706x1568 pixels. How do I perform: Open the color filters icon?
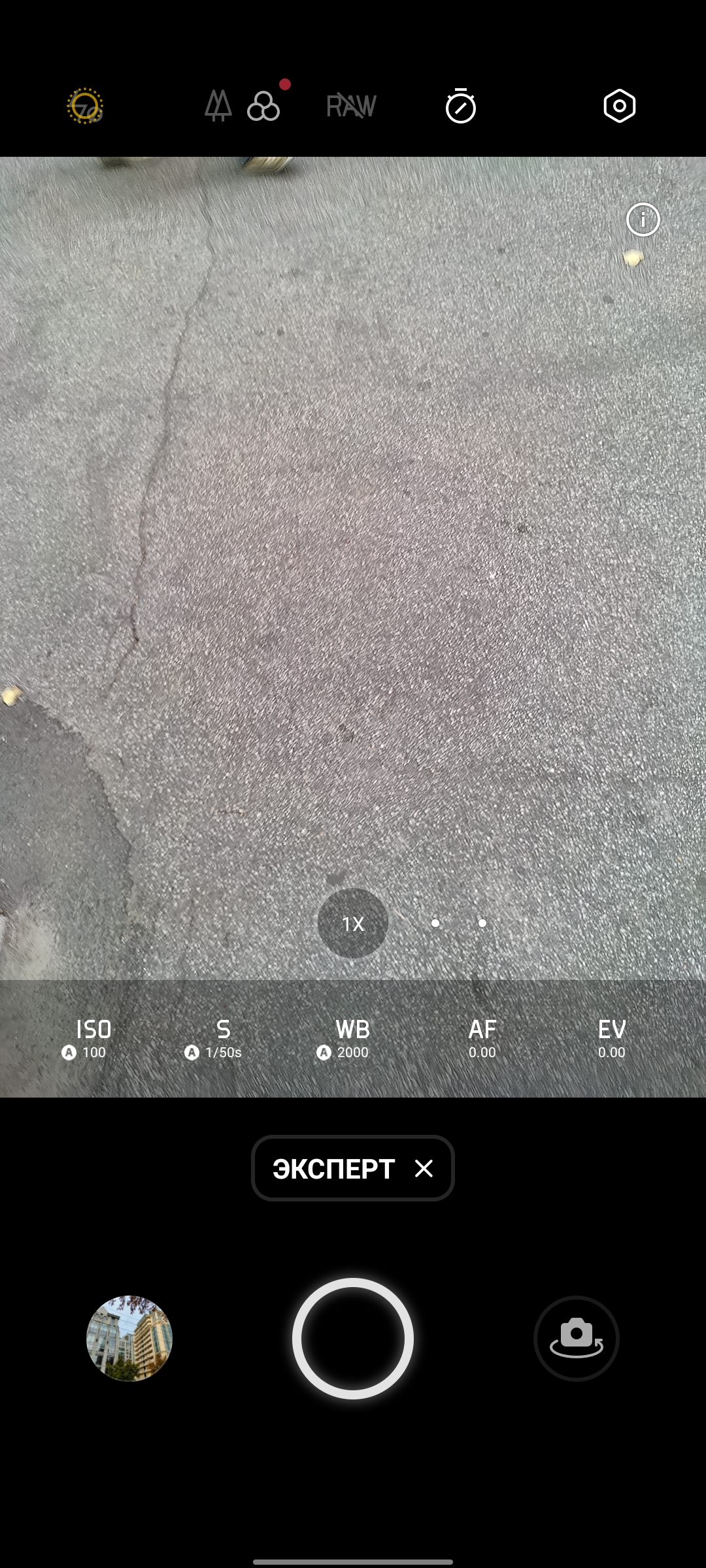264,106
